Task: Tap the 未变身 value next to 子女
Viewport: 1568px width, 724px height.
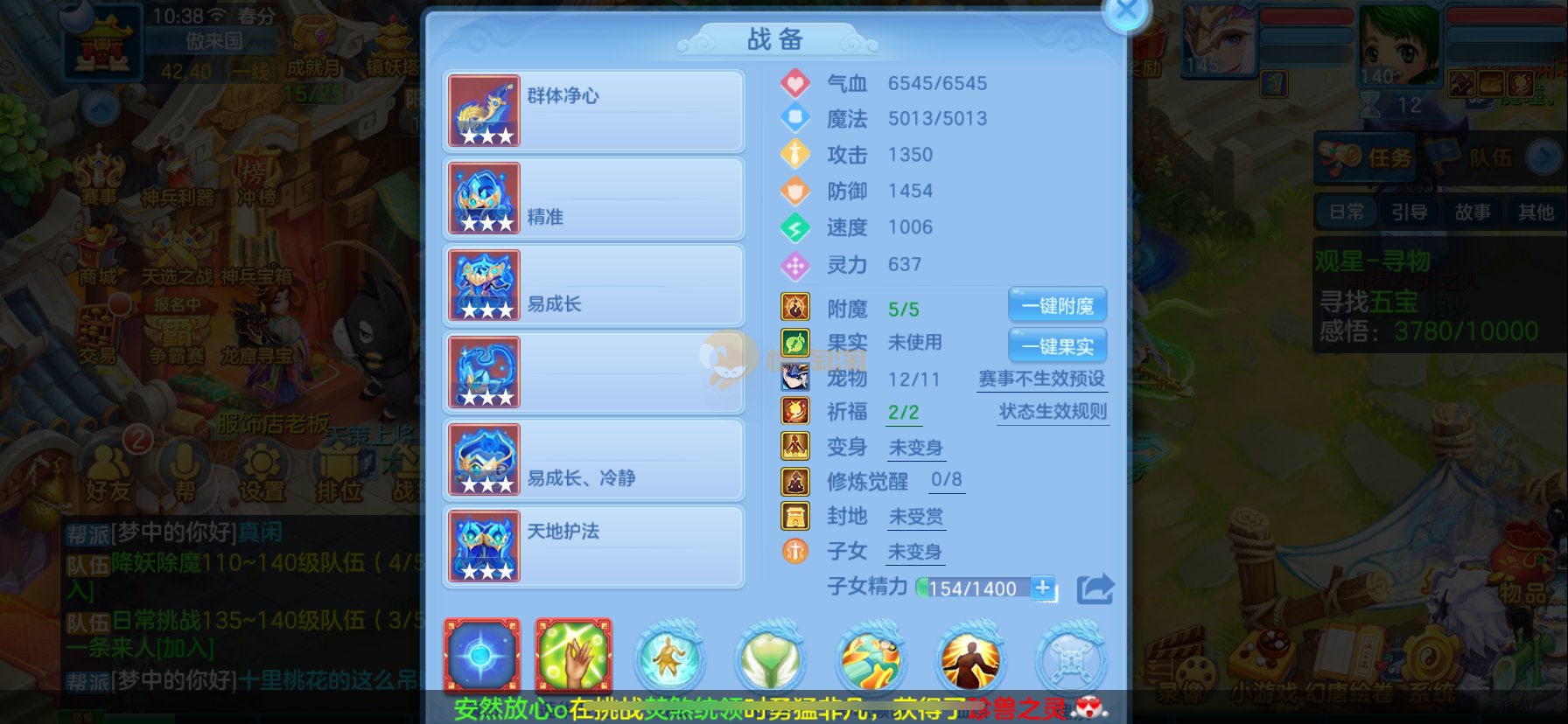Action: pos(914,552)
